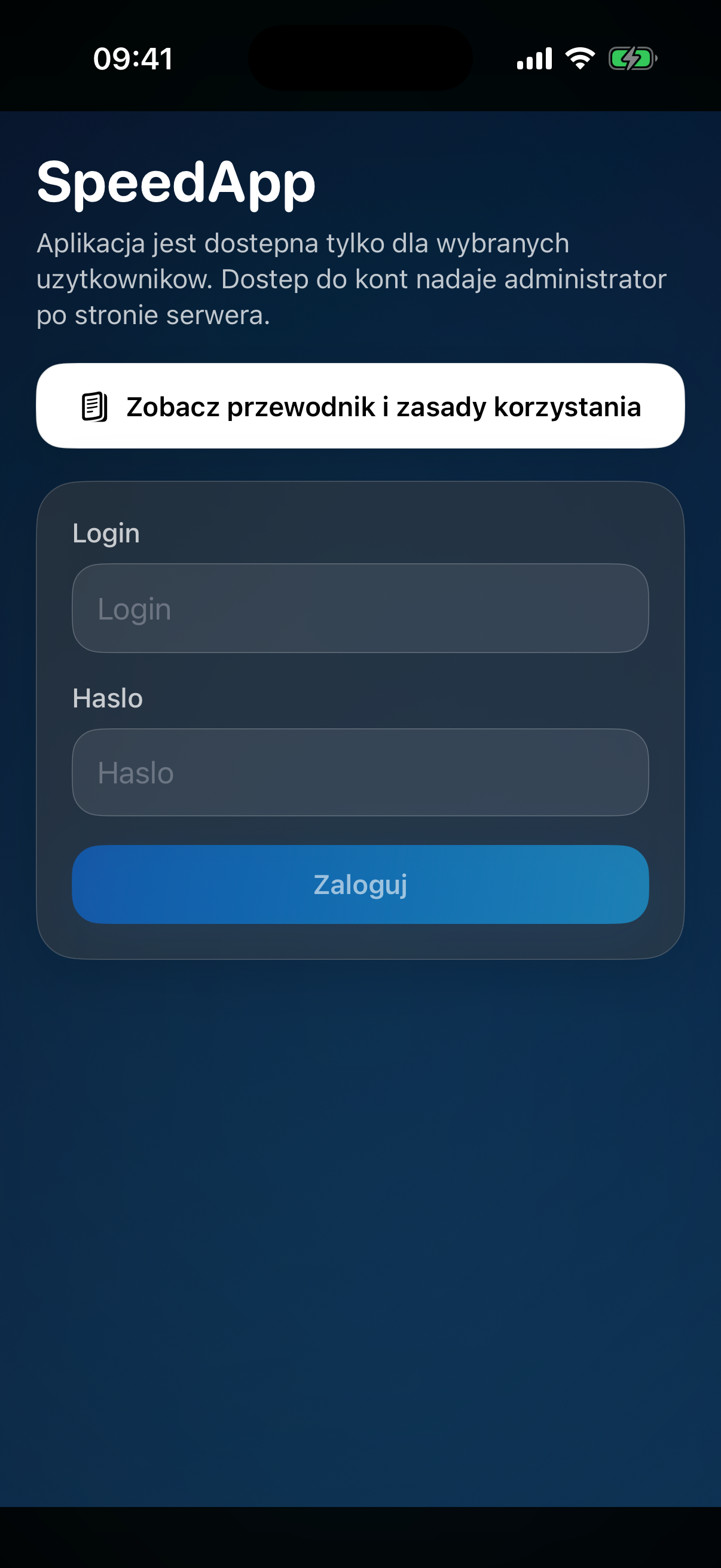
Task: Tap the SpeedApp title heading
Action: click(175, 181)
